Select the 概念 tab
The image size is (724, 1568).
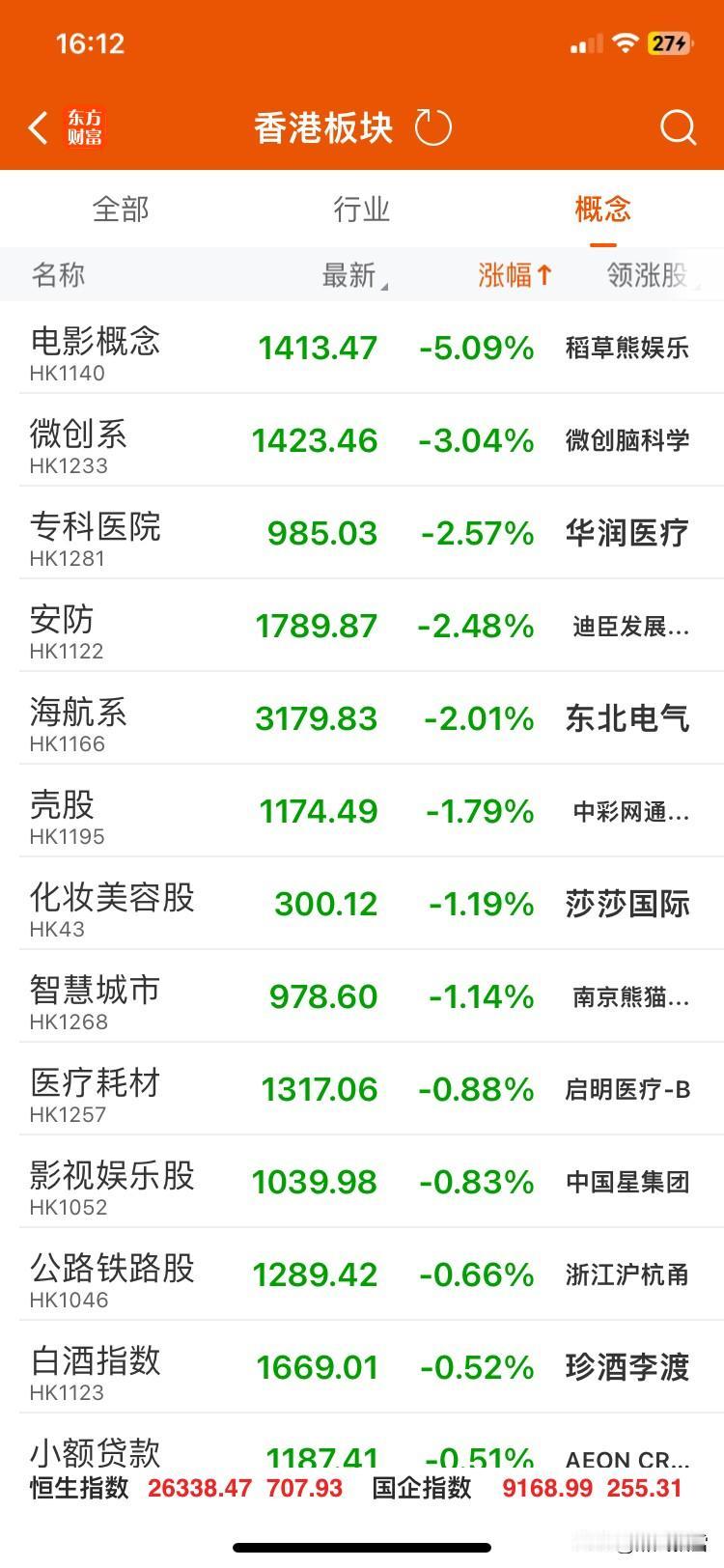point(603,209)
